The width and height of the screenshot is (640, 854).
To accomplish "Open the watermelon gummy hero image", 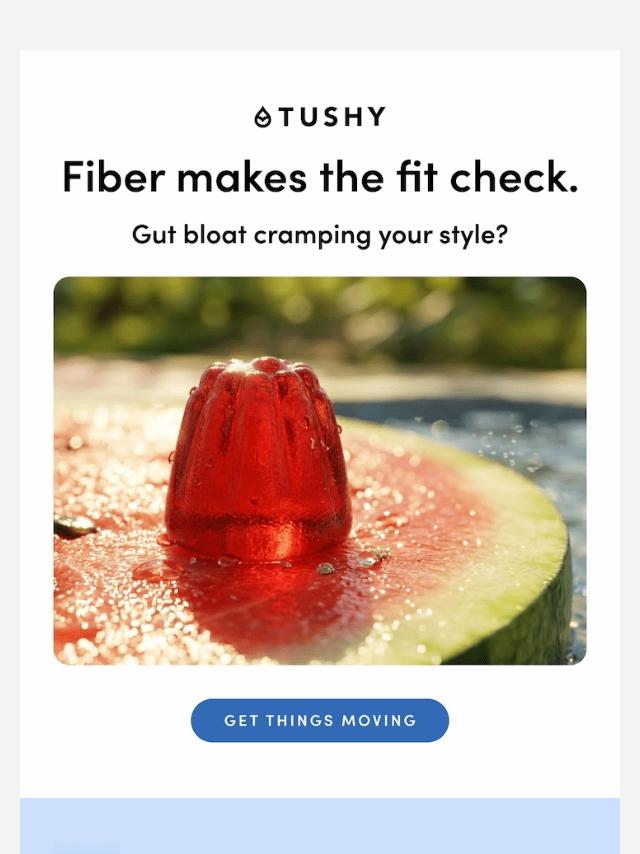I will (x=320, y=470).
